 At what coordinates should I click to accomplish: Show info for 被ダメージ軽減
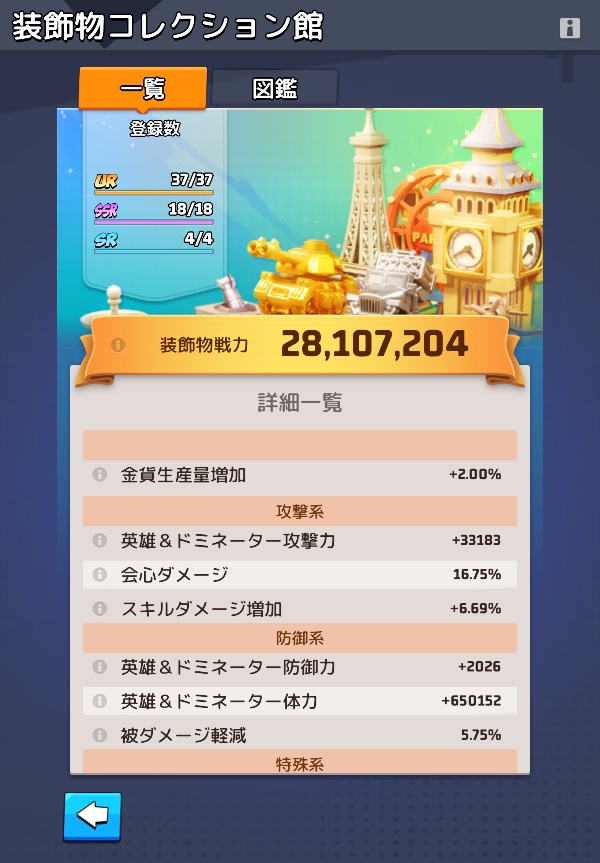(99, 735)
